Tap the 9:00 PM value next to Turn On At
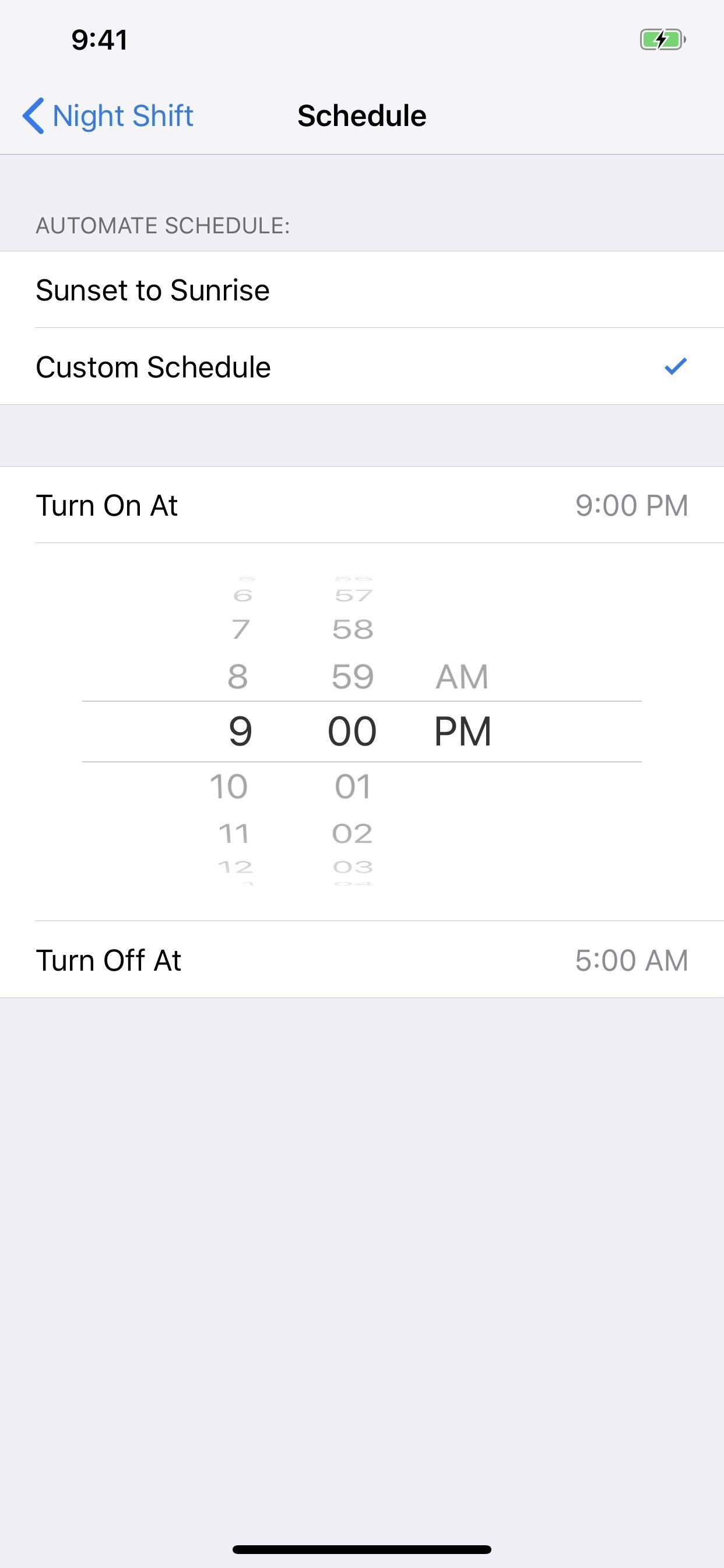This screenshot has height=1568, width=724. 631,505
